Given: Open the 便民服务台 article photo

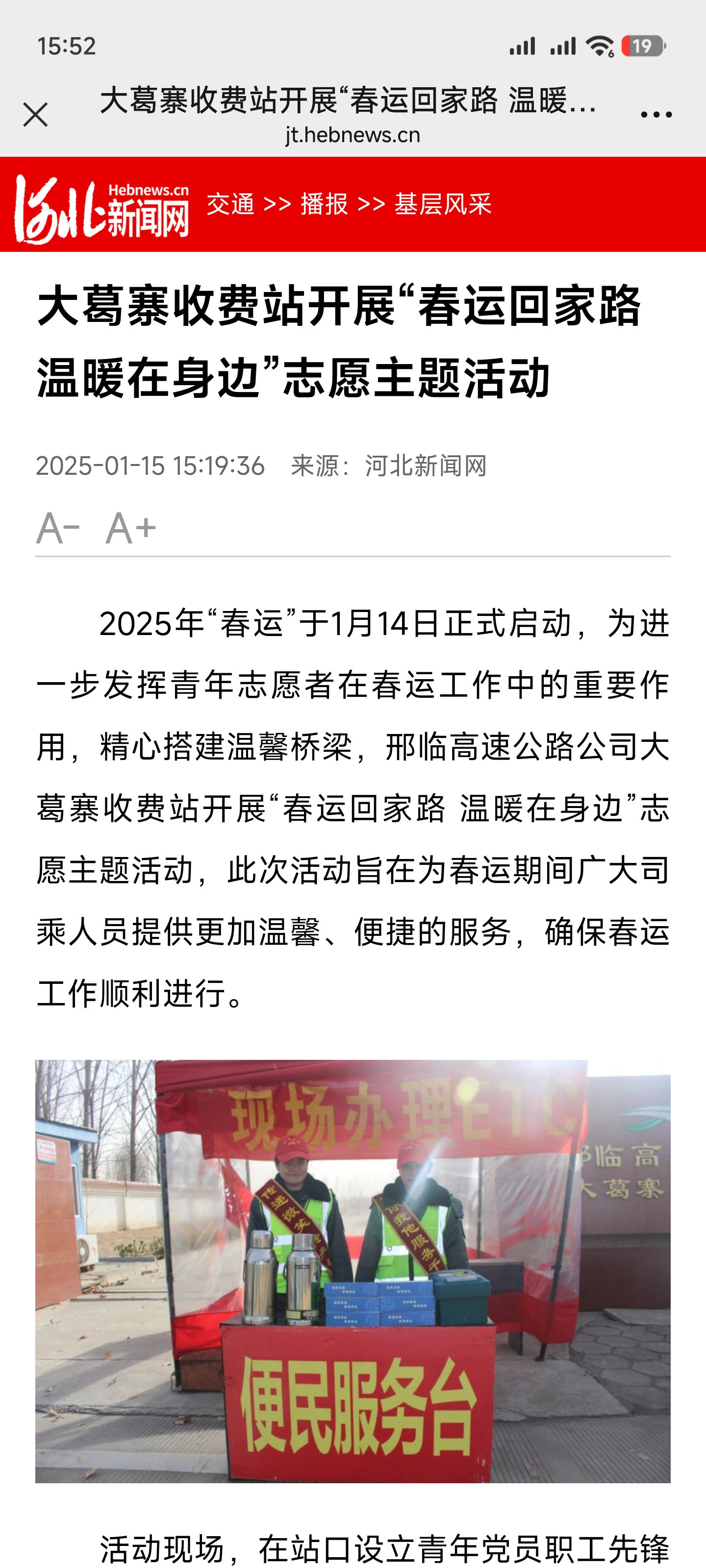Looking at the screenshot, I should (353, 1271).
